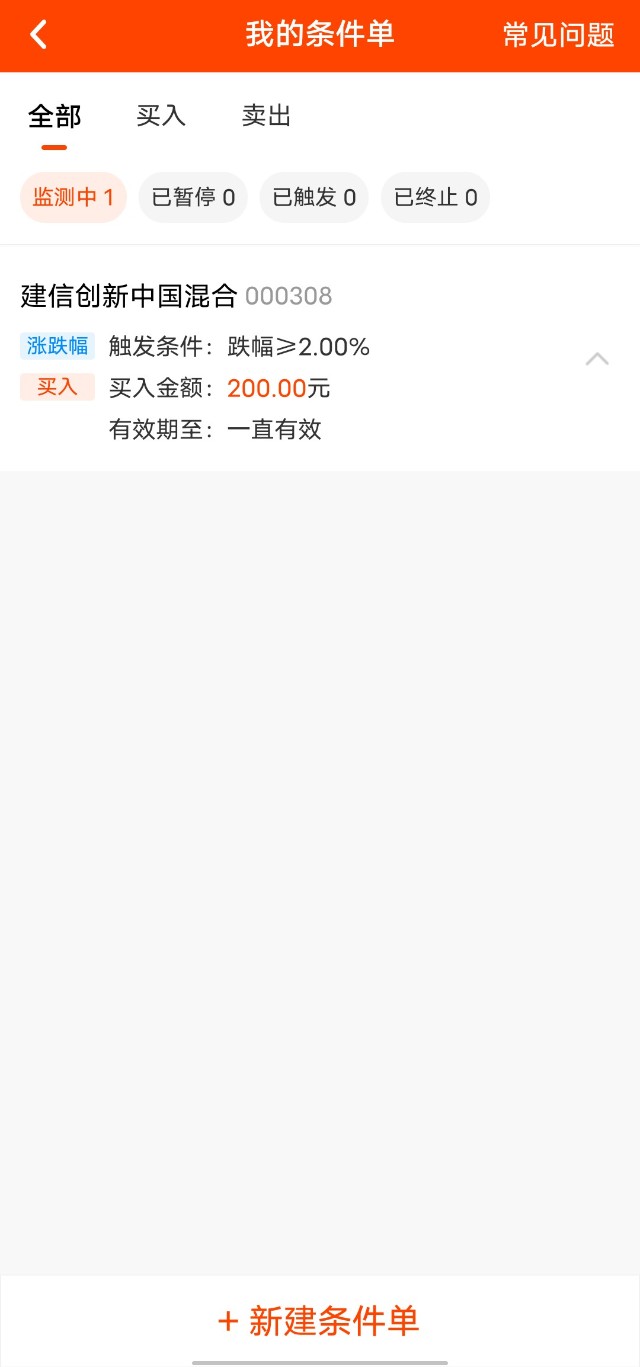Switch to the 全部 tab
This screenshot has height=1367, width=640.
[x=54, y=116]
